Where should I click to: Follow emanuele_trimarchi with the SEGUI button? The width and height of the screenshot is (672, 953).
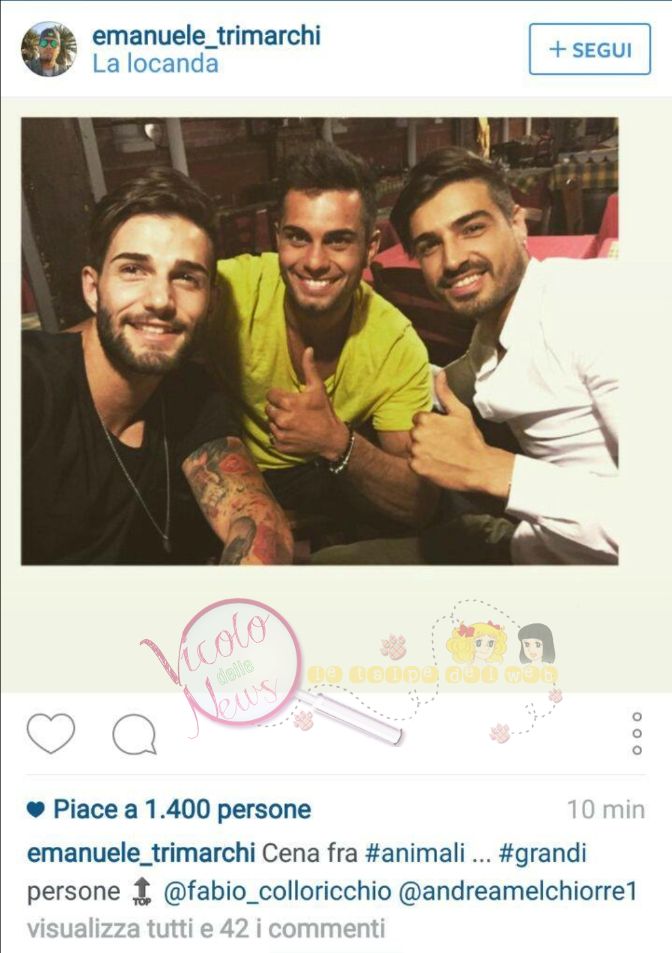[x=589, y=49]
